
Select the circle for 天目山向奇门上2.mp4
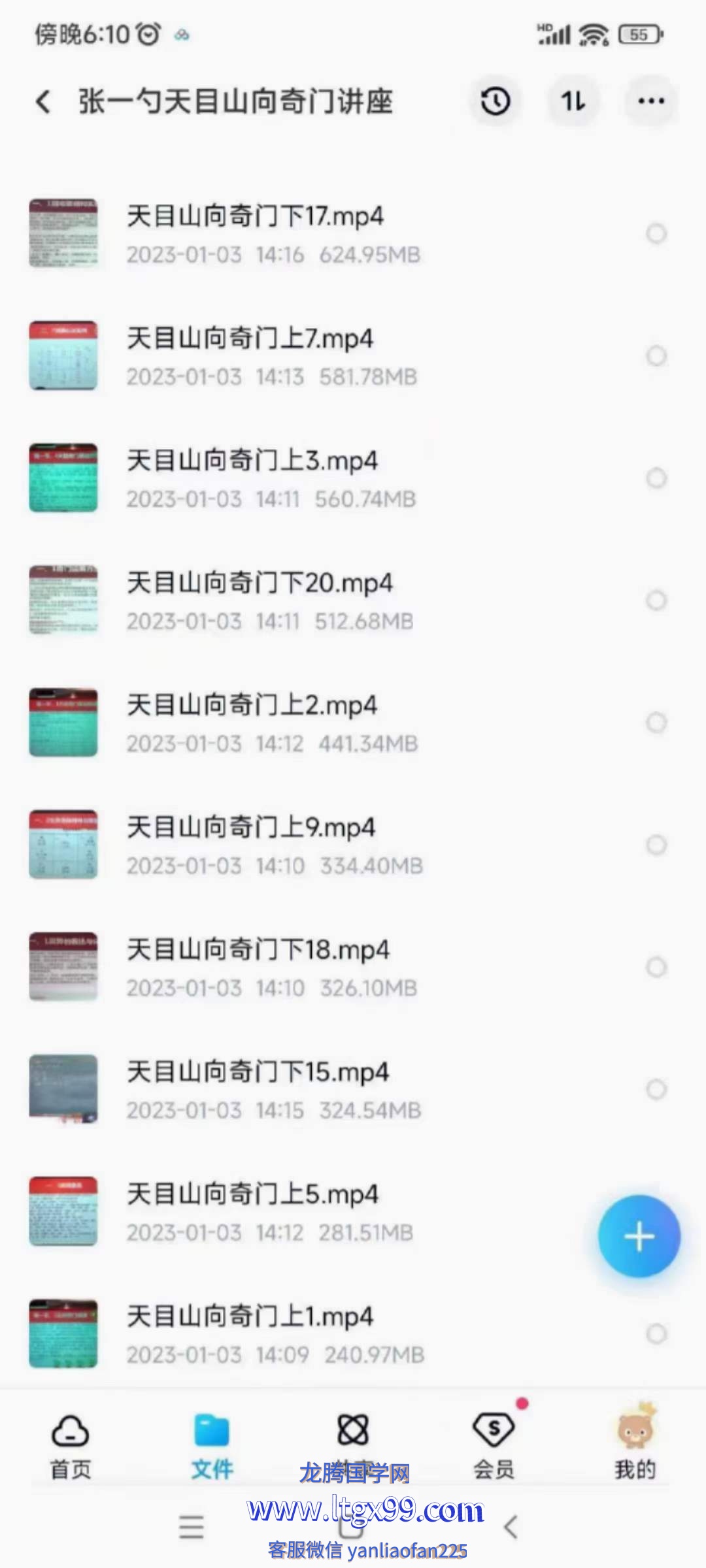(656, 723)
